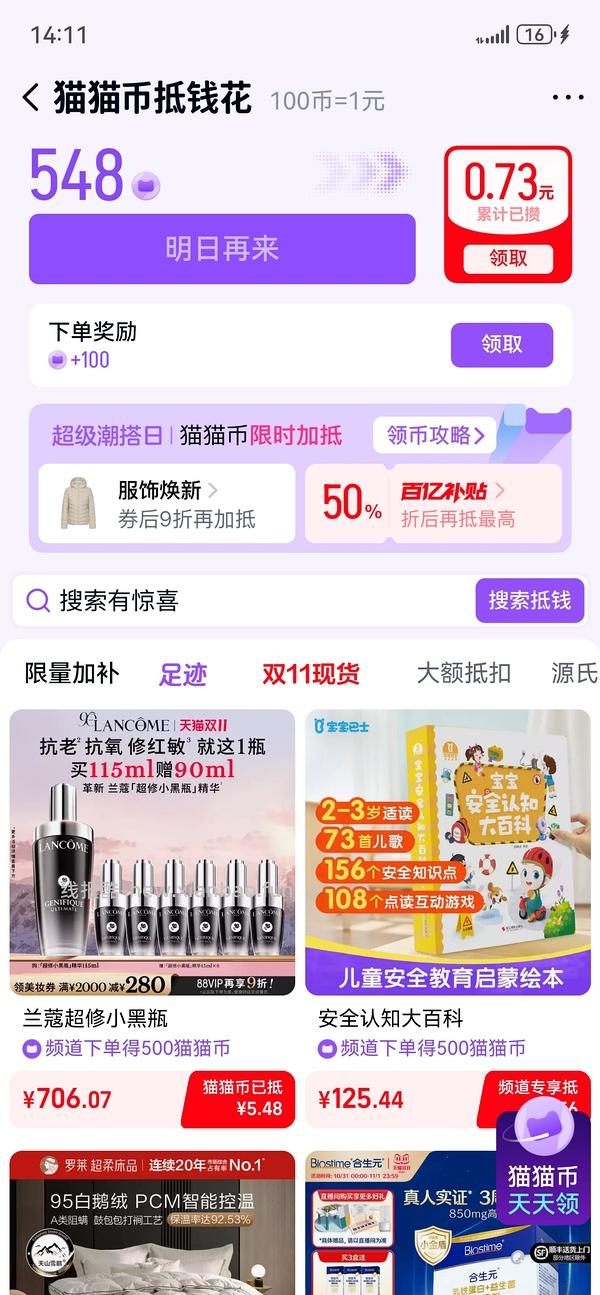
Task: Tap the 明日再来 purple button
Action: click(x=222, y=248)
